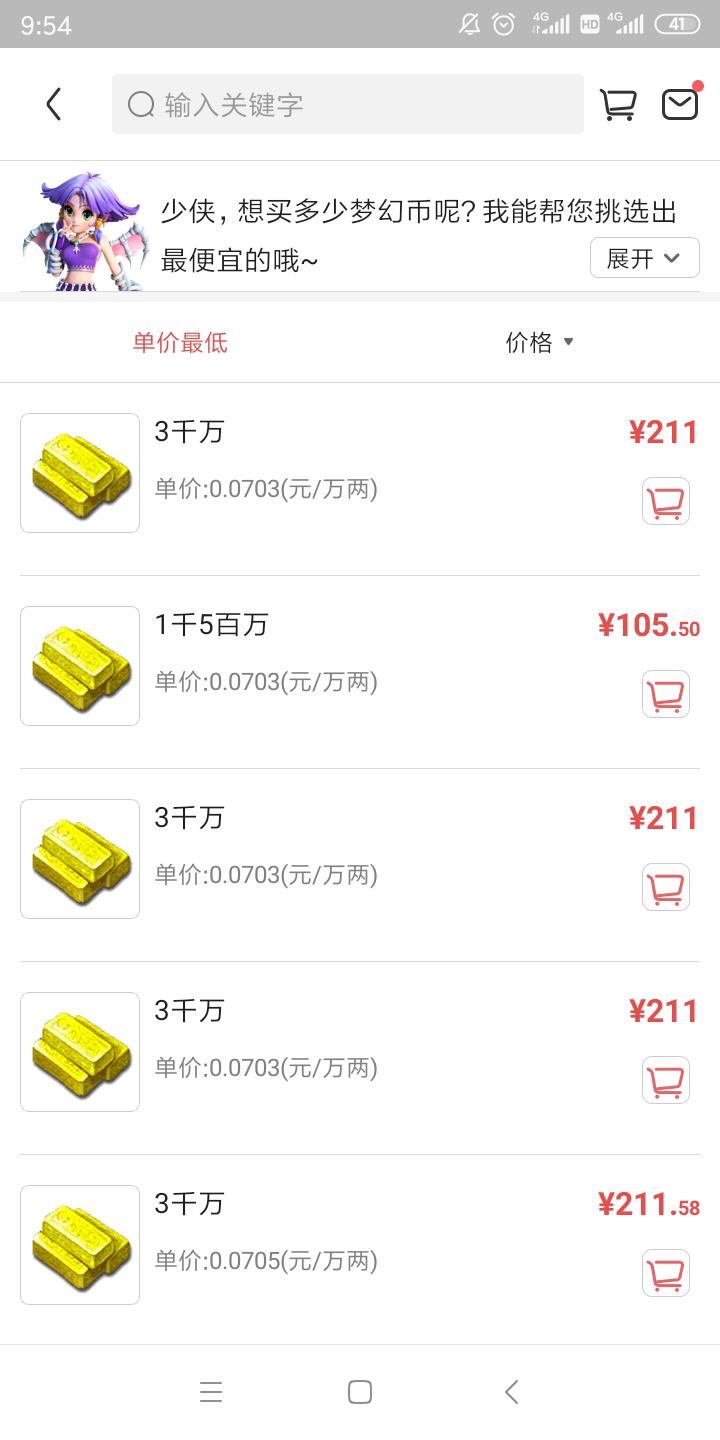Show recent apps from the navigation bar
720x1440 pixels.
click(210, 1392)
